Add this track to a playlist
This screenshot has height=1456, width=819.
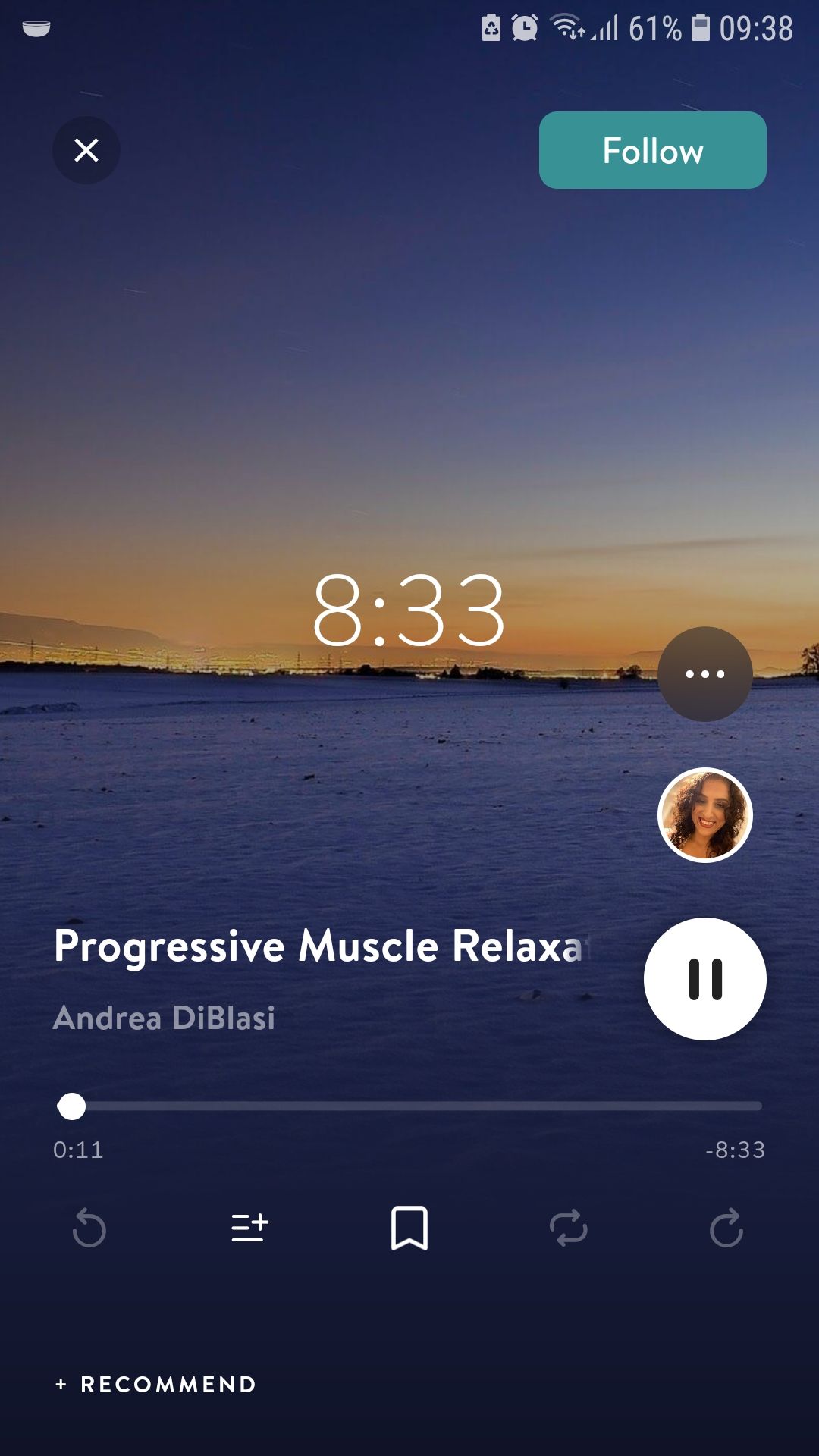[x=249, y=1228]
